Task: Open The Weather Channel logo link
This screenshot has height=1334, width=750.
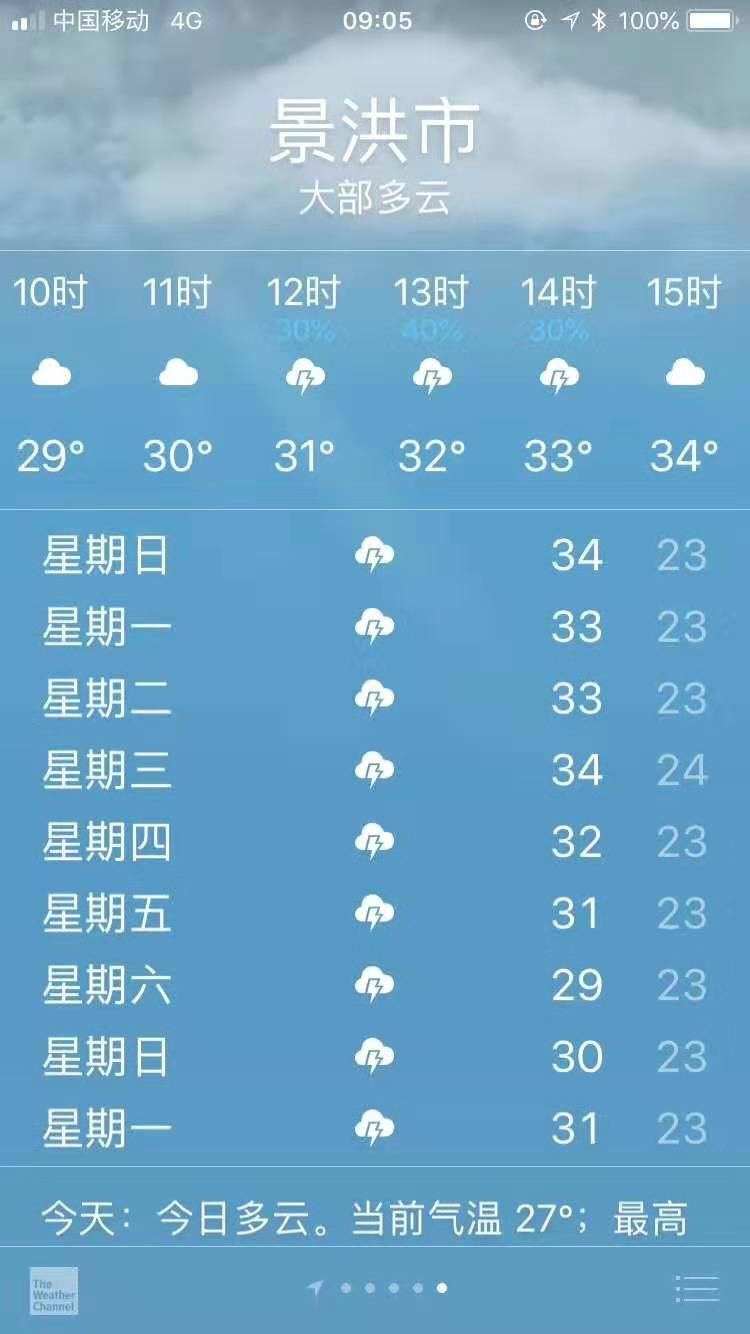Action: point(52,1290)
